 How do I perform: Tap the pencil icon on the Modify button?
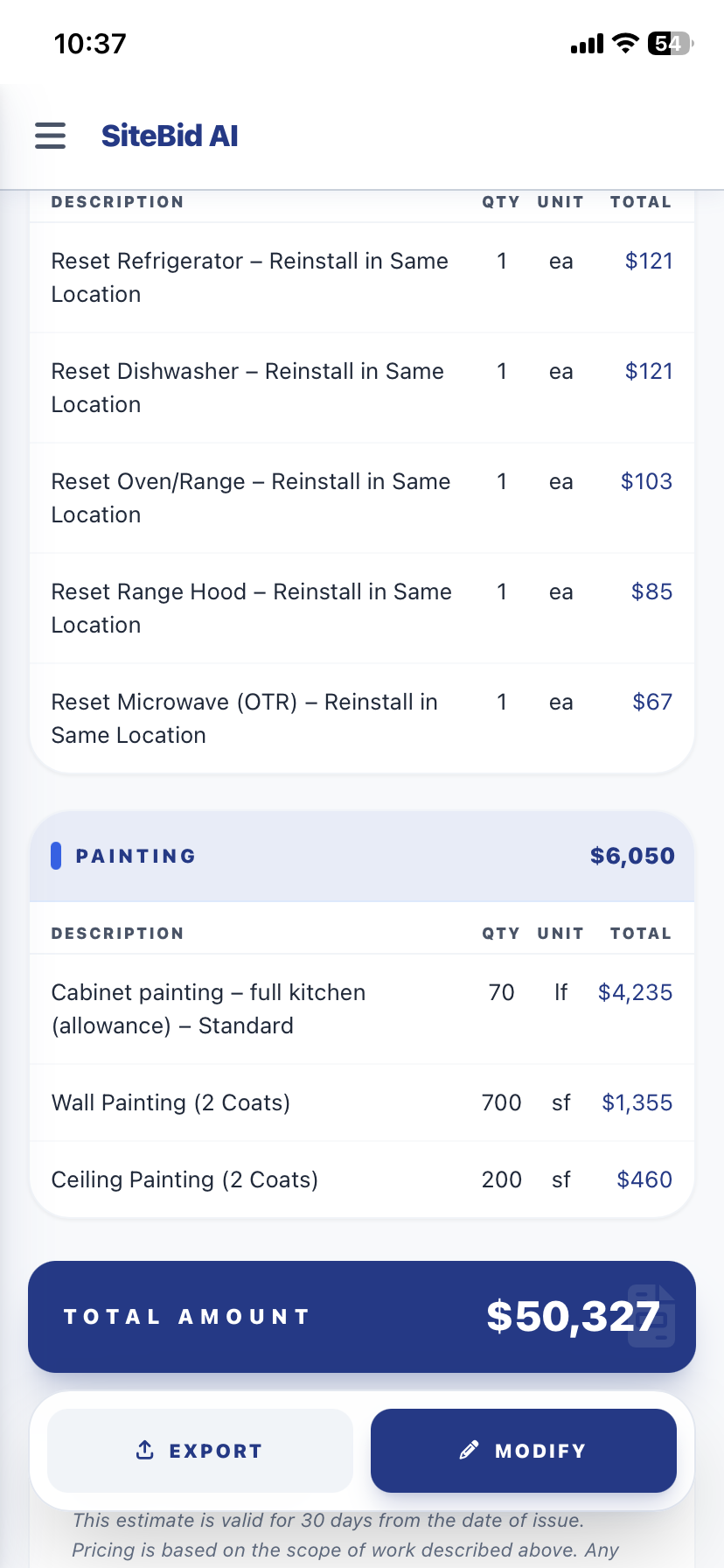tap(470, 1450)
